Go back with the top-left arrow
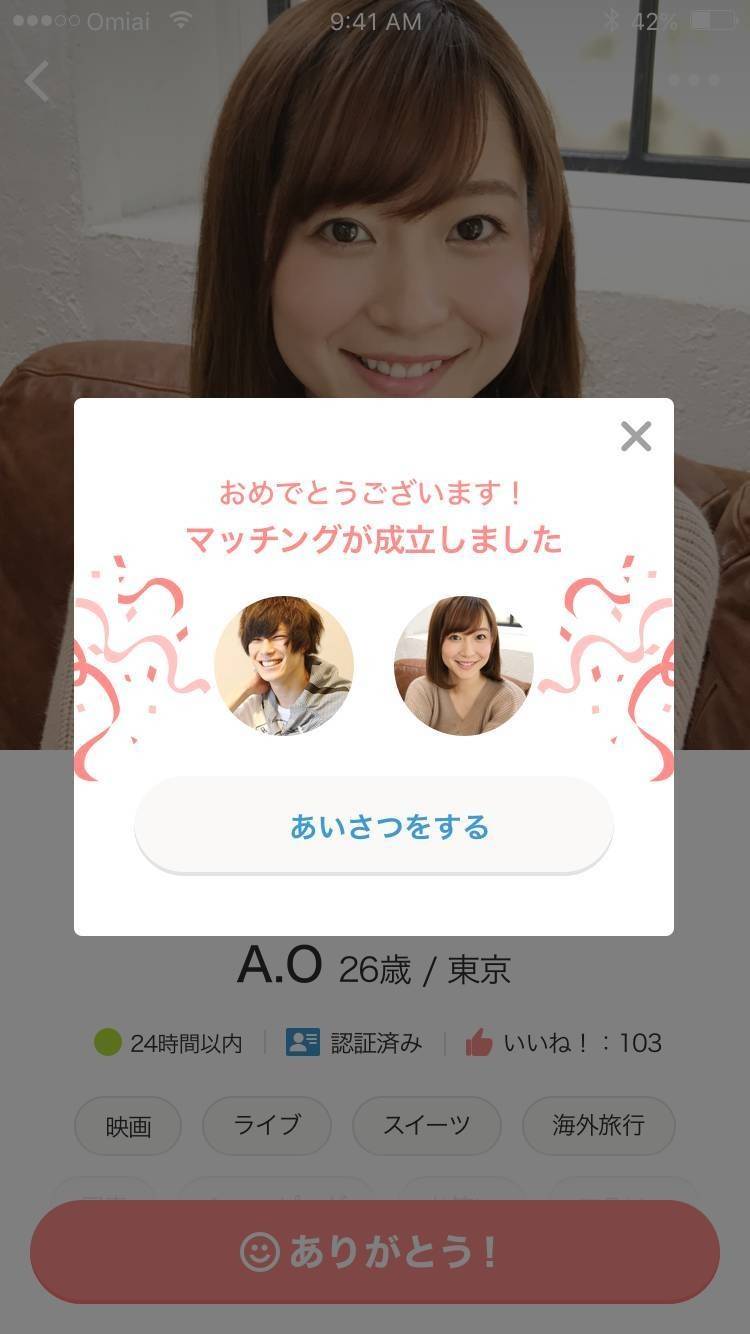The width and height of the screenshot is (750, 1334). pos(37,82)
